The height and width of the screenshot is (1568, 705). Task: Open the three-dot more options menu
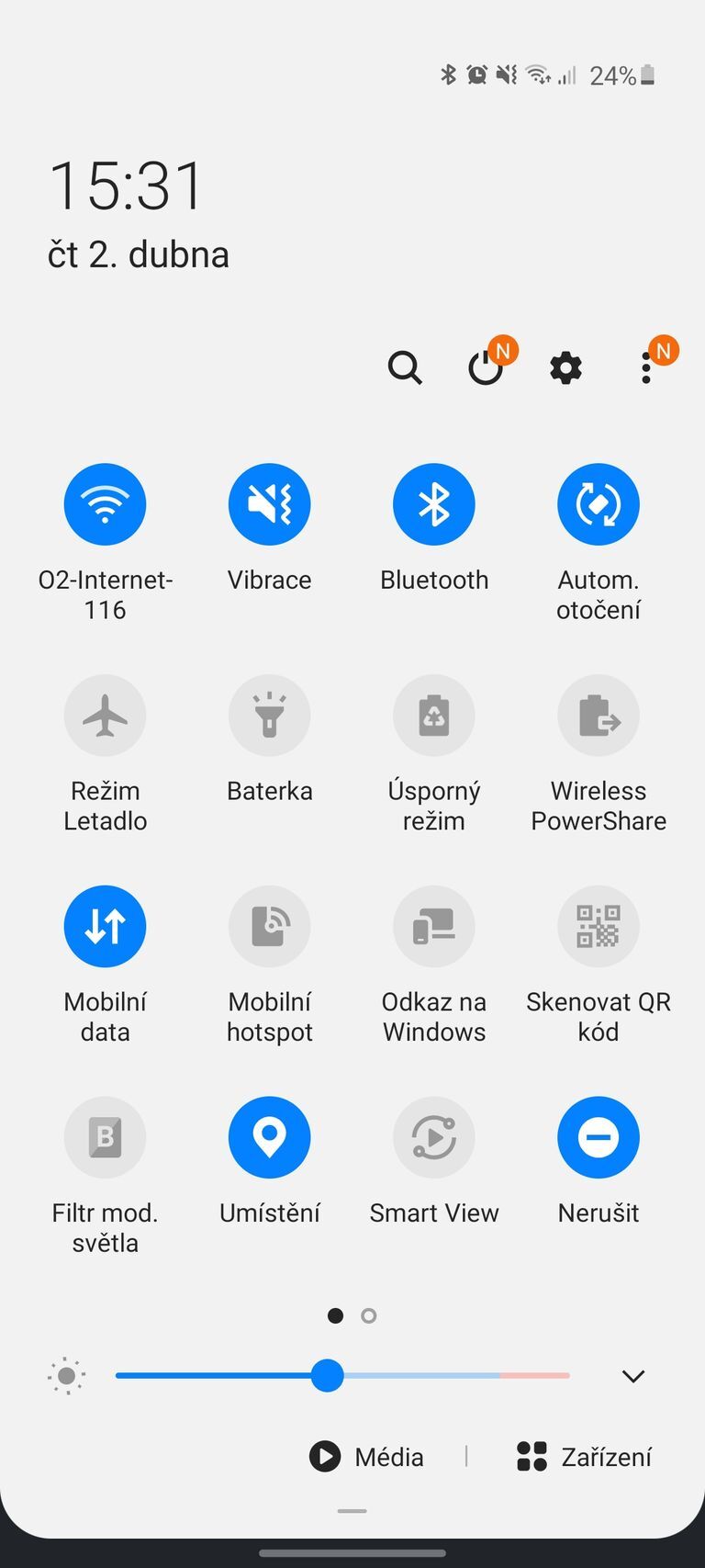click(x=645, y=368)
